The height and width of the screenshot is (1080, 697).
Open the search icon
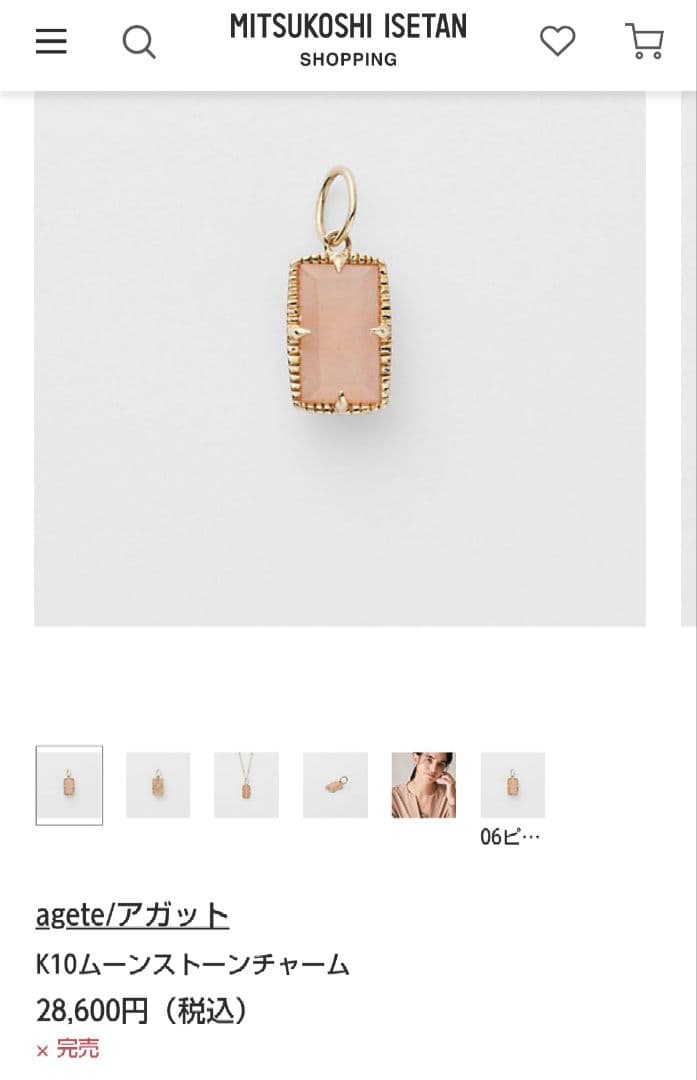coord(138,42)
